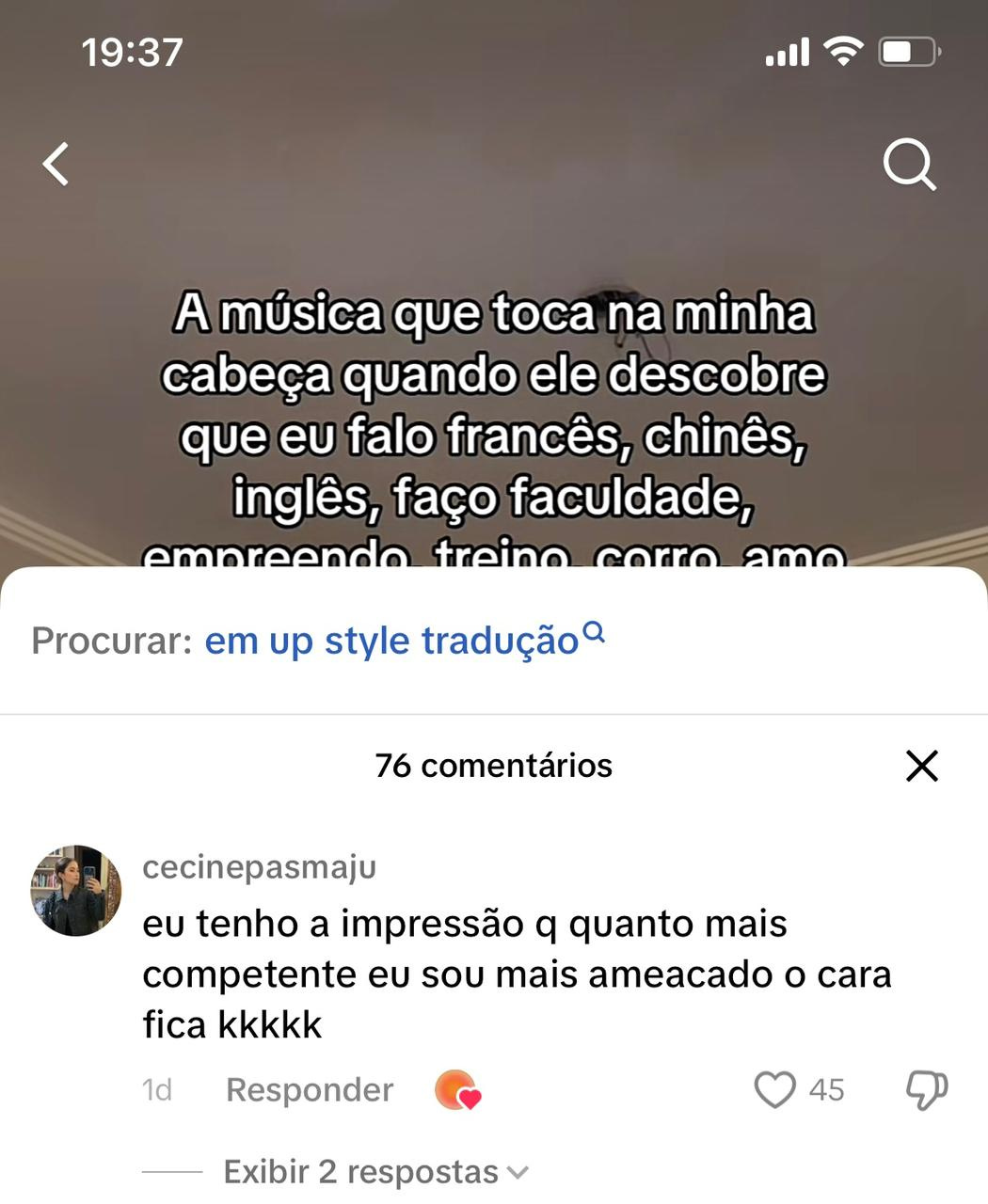This screenshot has height=1204, width=988.
Task: Search 'em up style tradução' suggestion
Action: point(391,641)
